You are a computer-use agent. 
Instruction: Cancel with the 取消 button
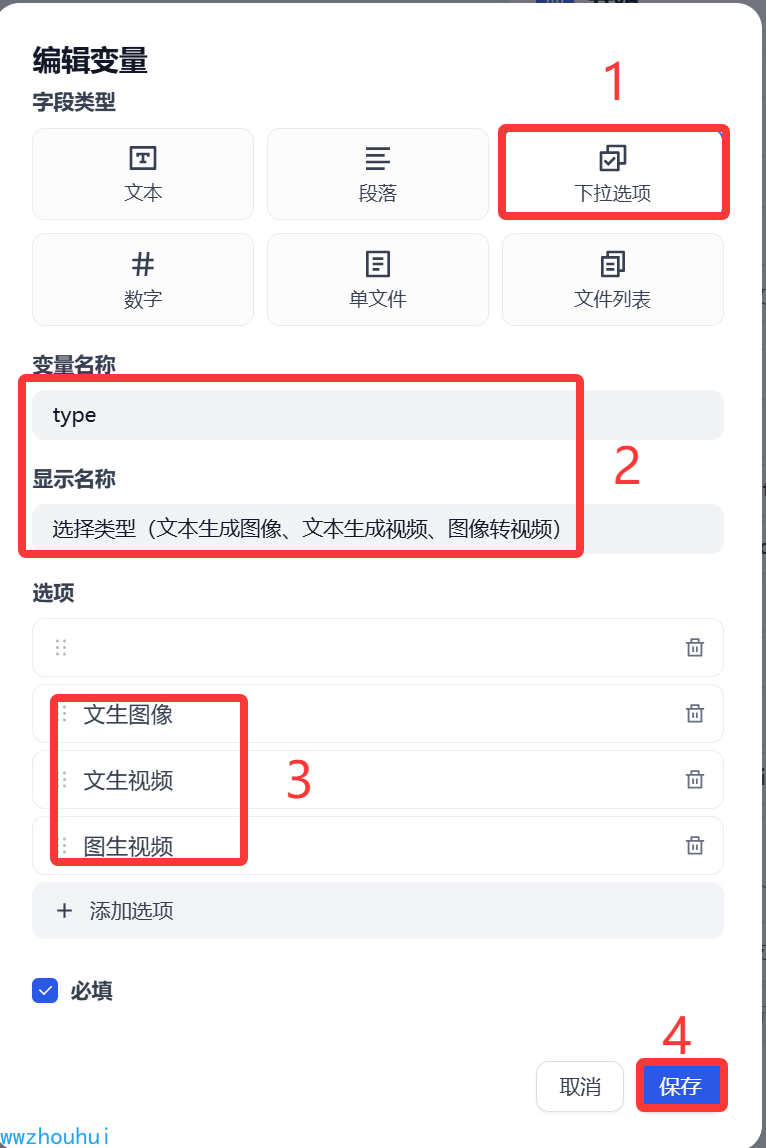pyautogui.click(x=580, y=1086)
